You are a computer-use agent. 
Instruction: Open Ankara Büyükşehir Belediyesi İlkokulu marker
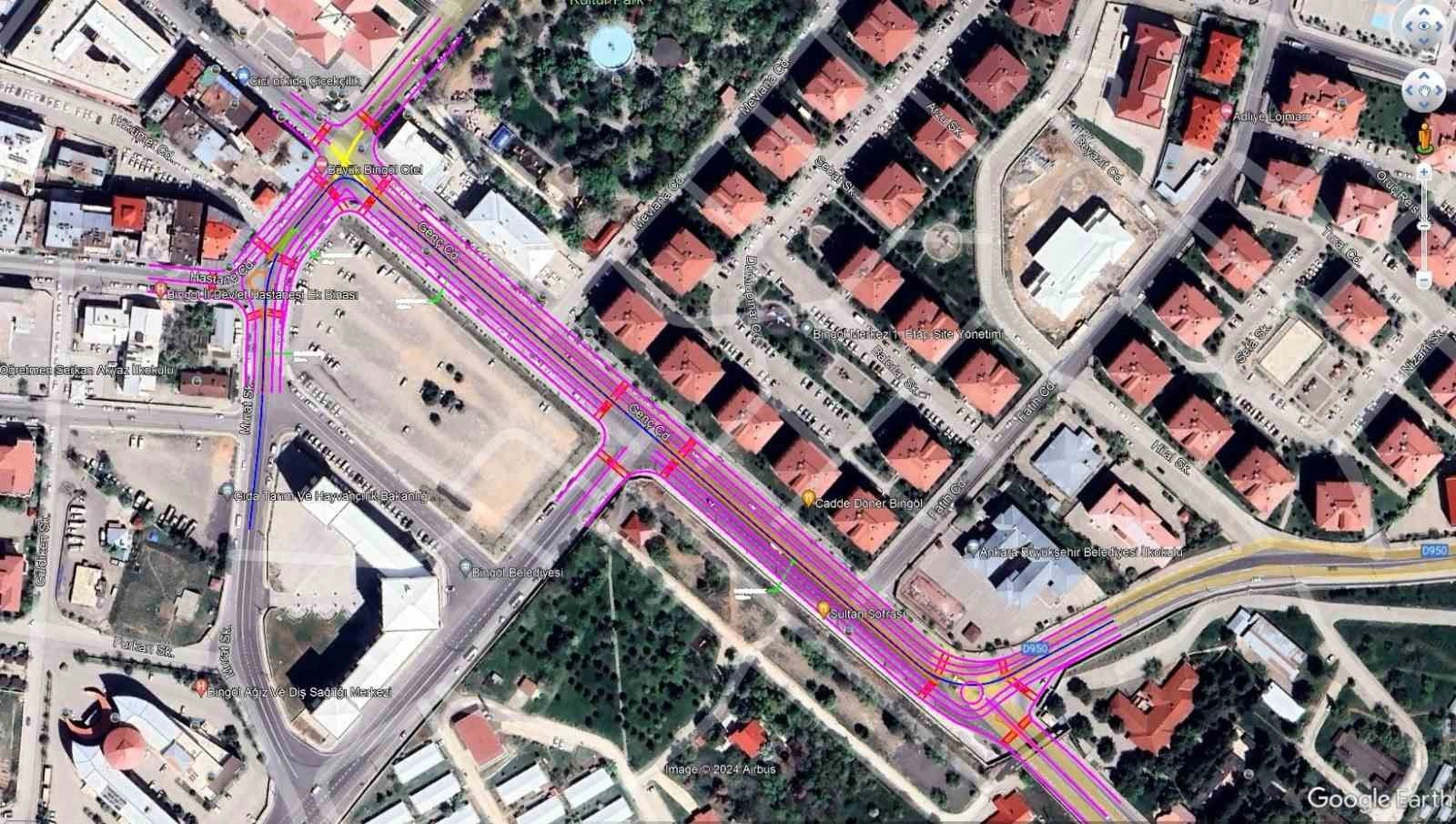coord(972,550)
